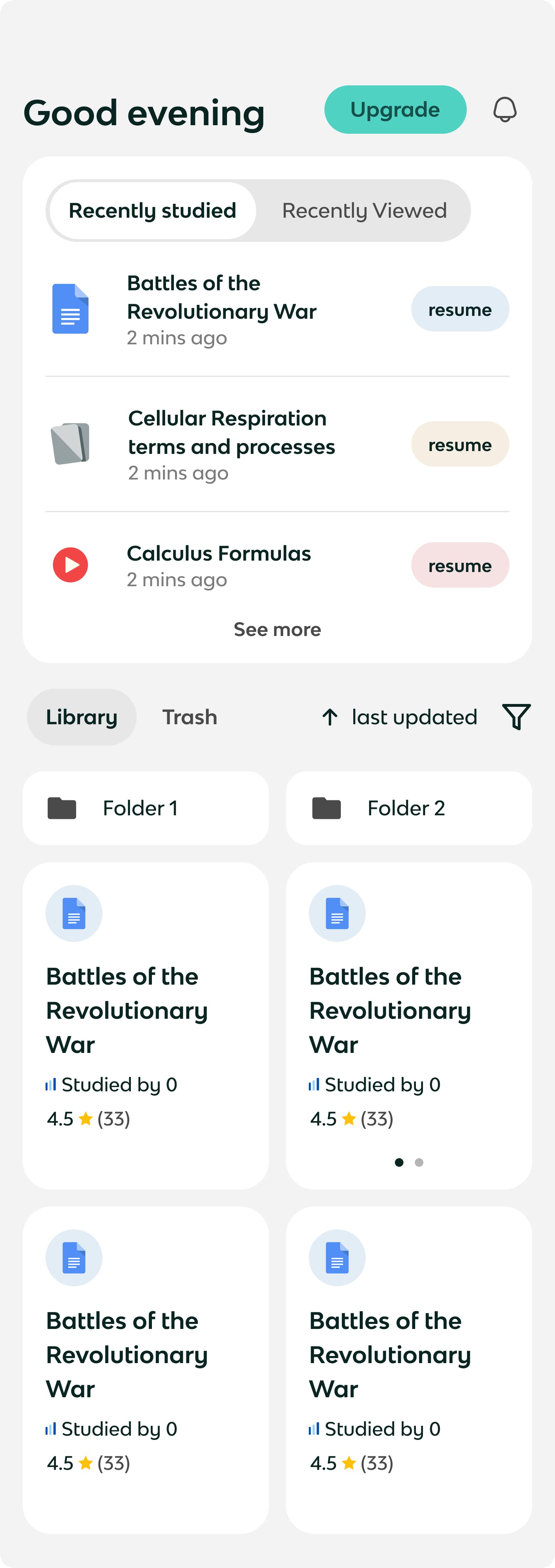Tap See more recently studied items
The image size is (555, 1568).
(x=277, y=629)
